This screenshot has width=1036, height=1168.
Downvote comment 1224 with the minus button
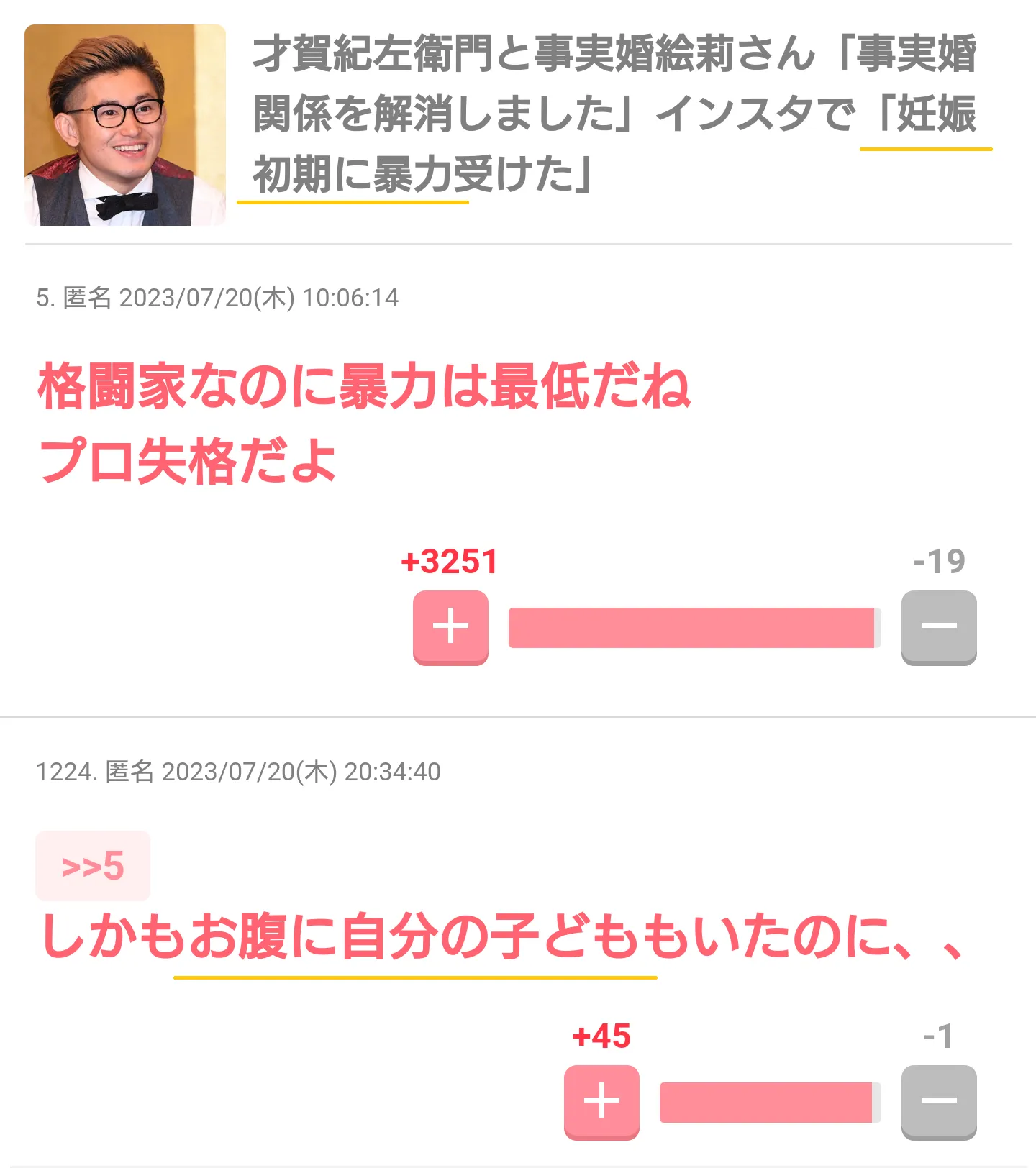(x=939, y=1102)
